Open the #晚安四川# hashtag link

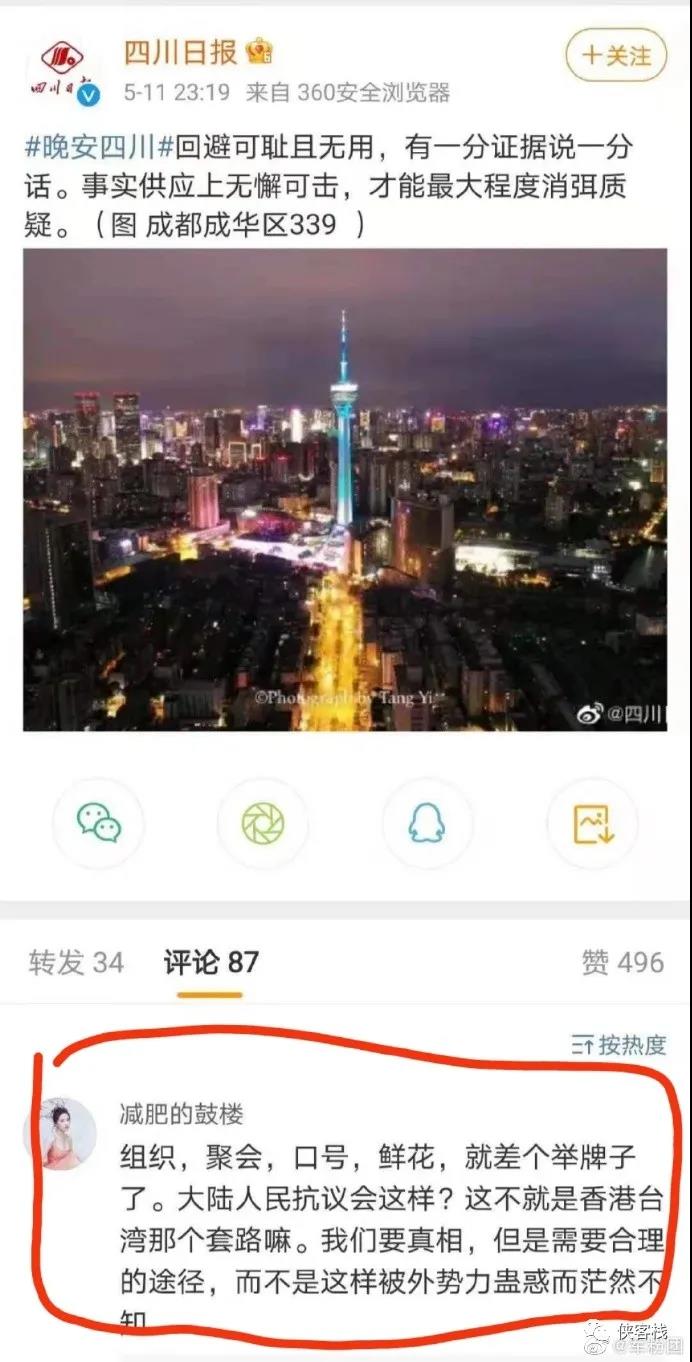99,149
